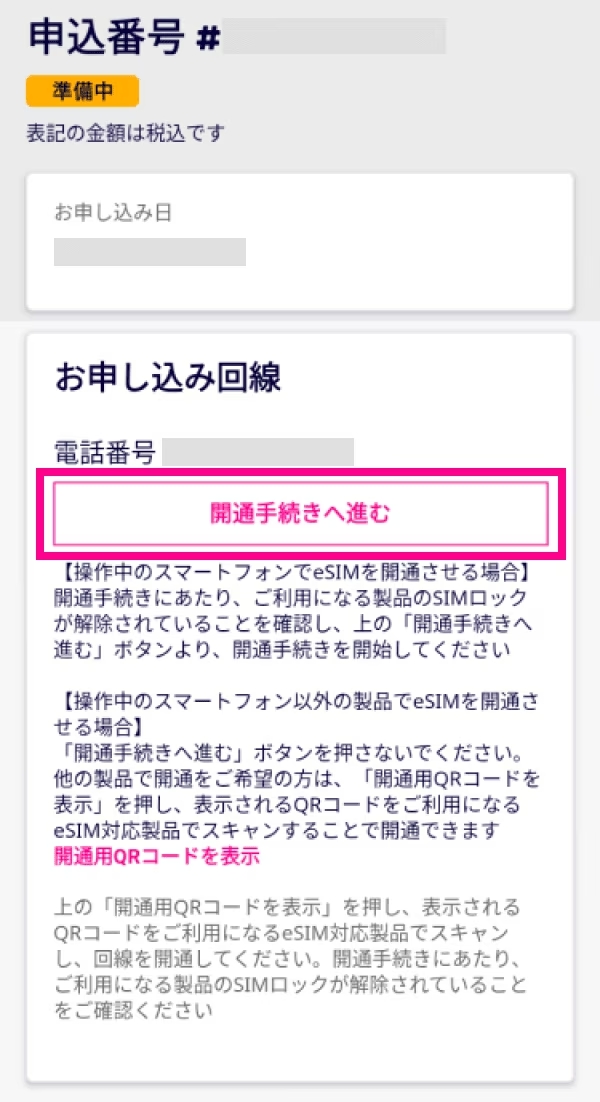Tap the 開通手続きへ進む button
This screenshot has height=1102, width=600.
pyautogui.click(x=300, y=514)
